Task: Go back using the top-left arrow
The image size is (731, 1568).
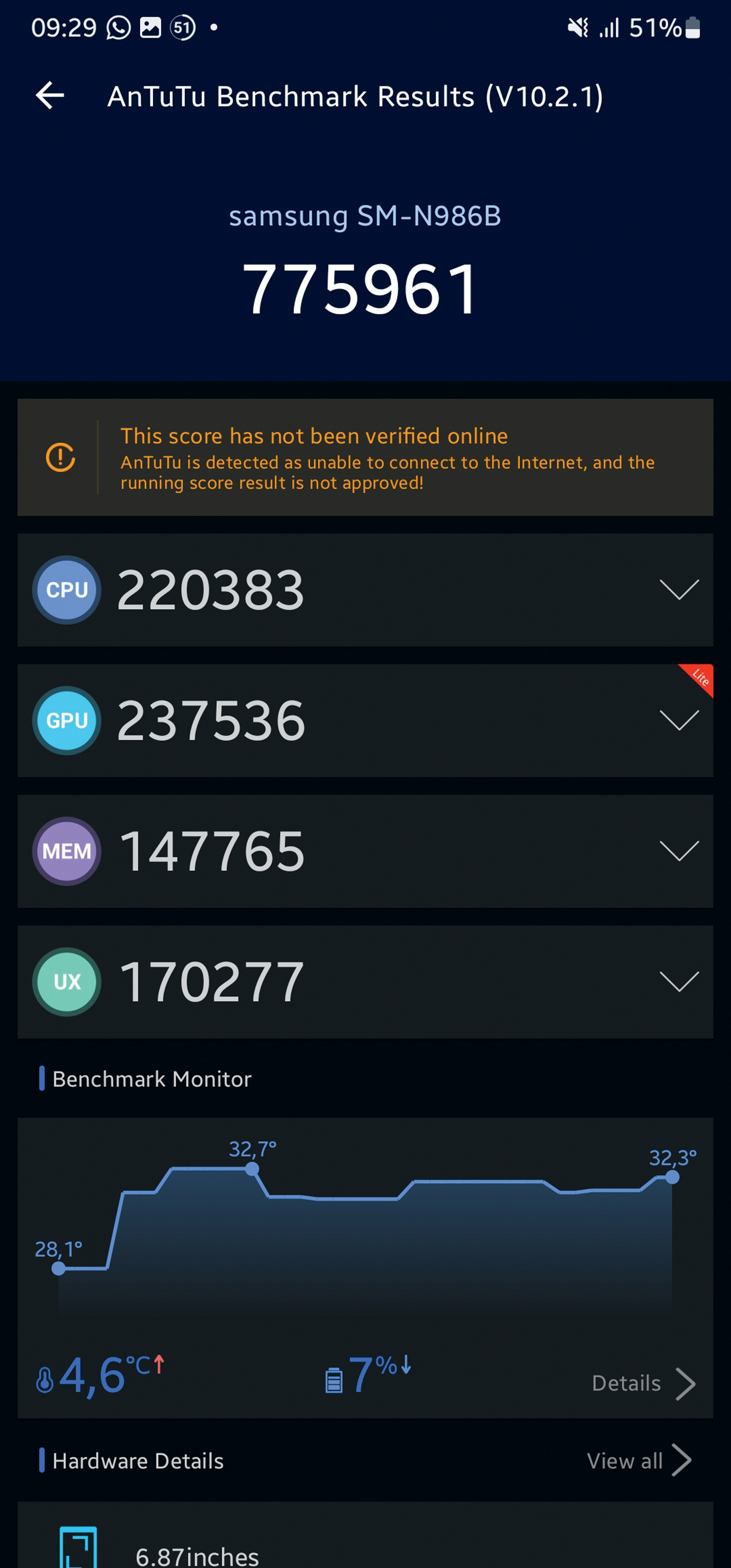Action: pyautogui.click(x=50, y=95)
